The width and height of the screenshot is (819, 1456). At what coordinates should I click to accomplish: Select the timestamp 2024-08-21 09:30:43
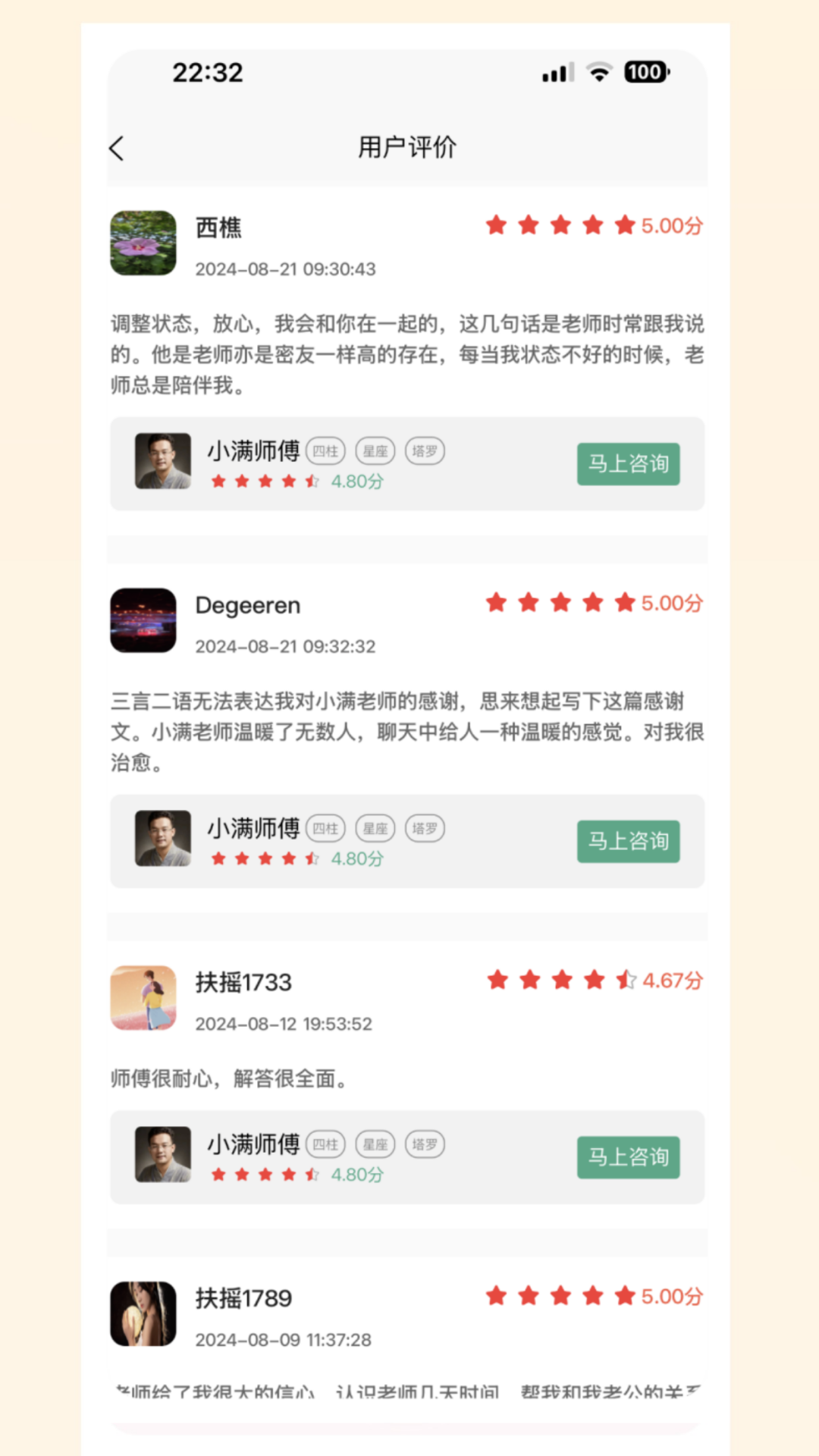coord(284,268)
